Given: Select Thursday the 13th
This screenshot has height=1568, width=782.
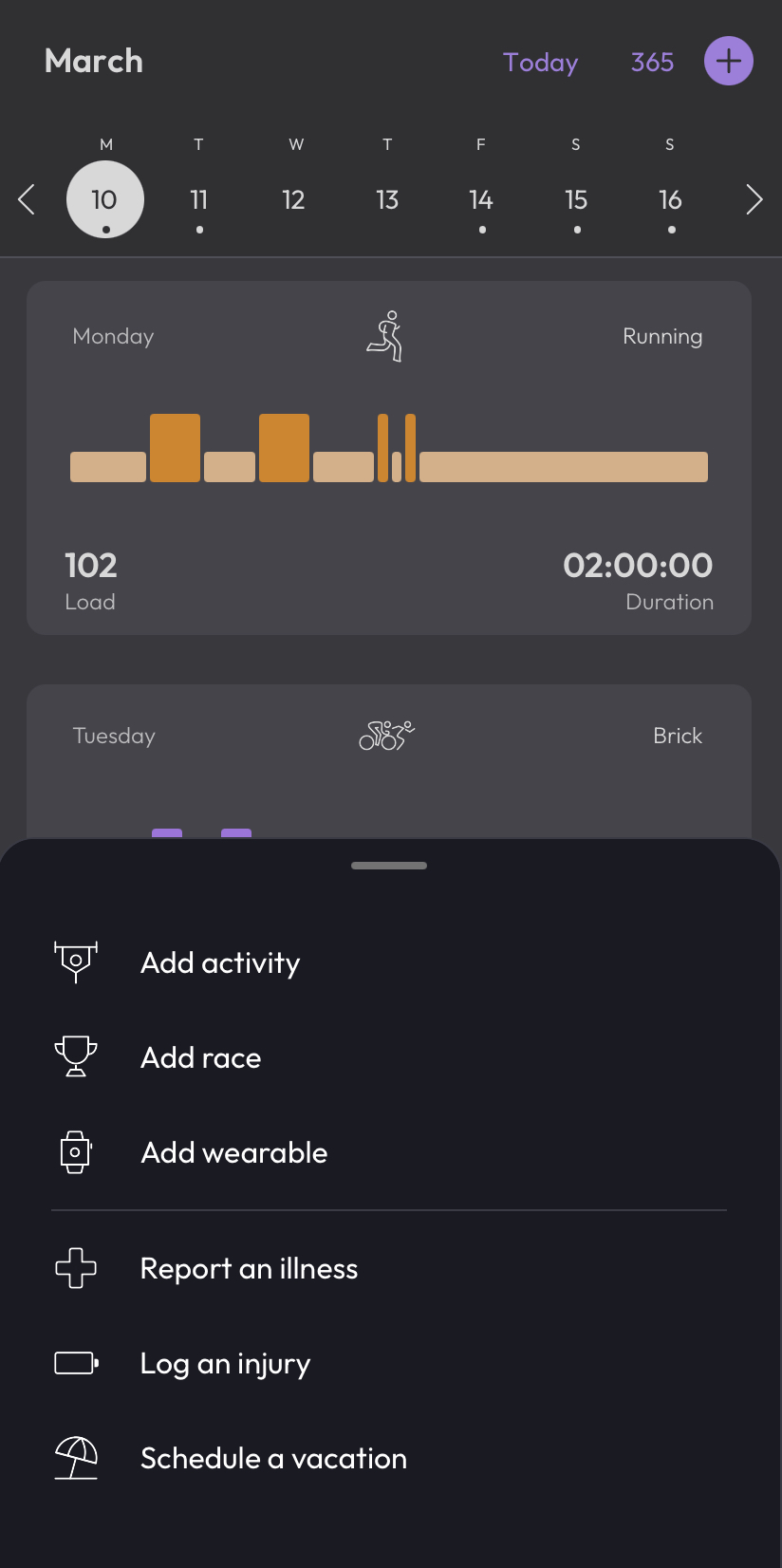Looking at the screenshot, I should pyautogui.click(x=387, y=200).
